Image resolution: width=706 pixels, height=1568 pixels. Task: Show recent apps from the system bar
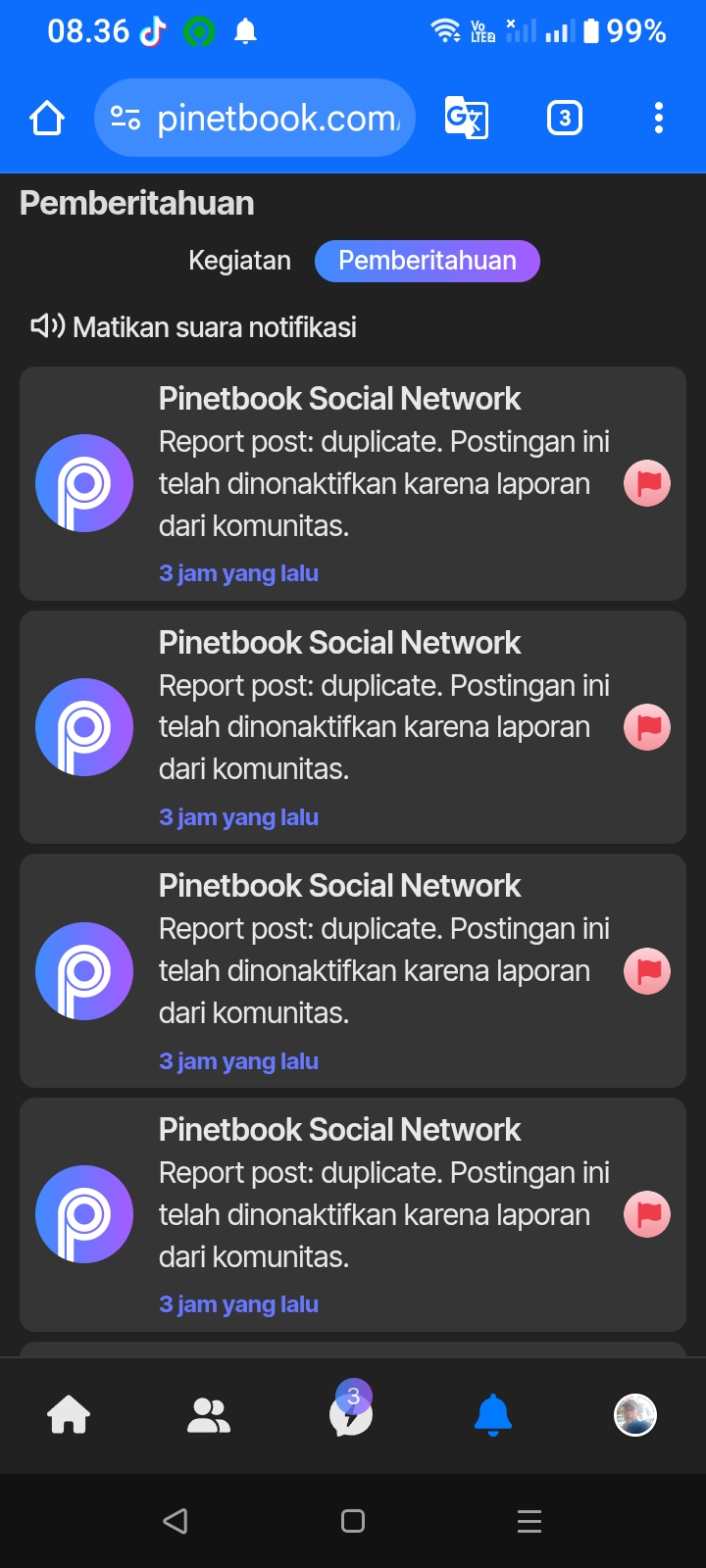click(529, 1521)
